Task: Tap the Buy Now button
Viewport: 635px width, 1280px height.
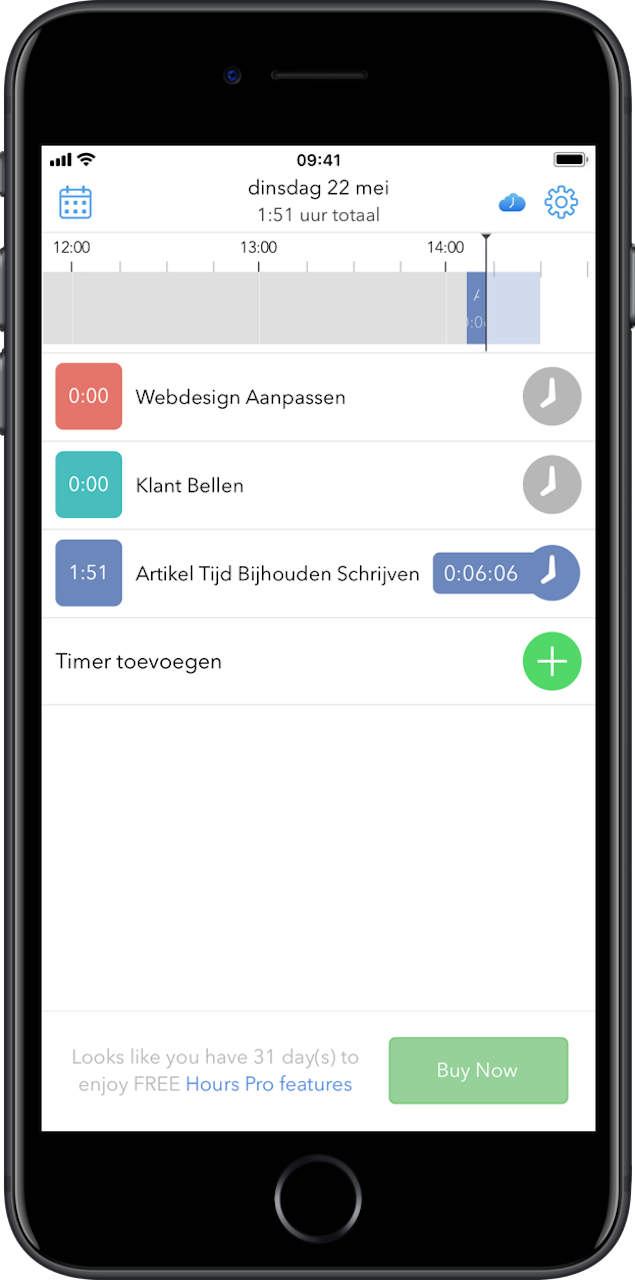Action: tap(478, 1070)
